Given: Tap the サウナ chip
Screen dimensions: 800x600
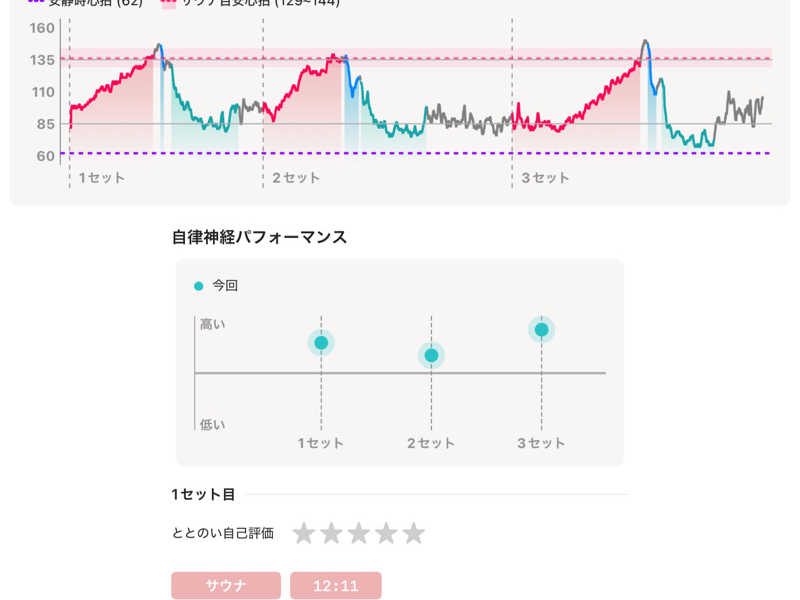Looking at the screenshot, I should pos(226,586).
